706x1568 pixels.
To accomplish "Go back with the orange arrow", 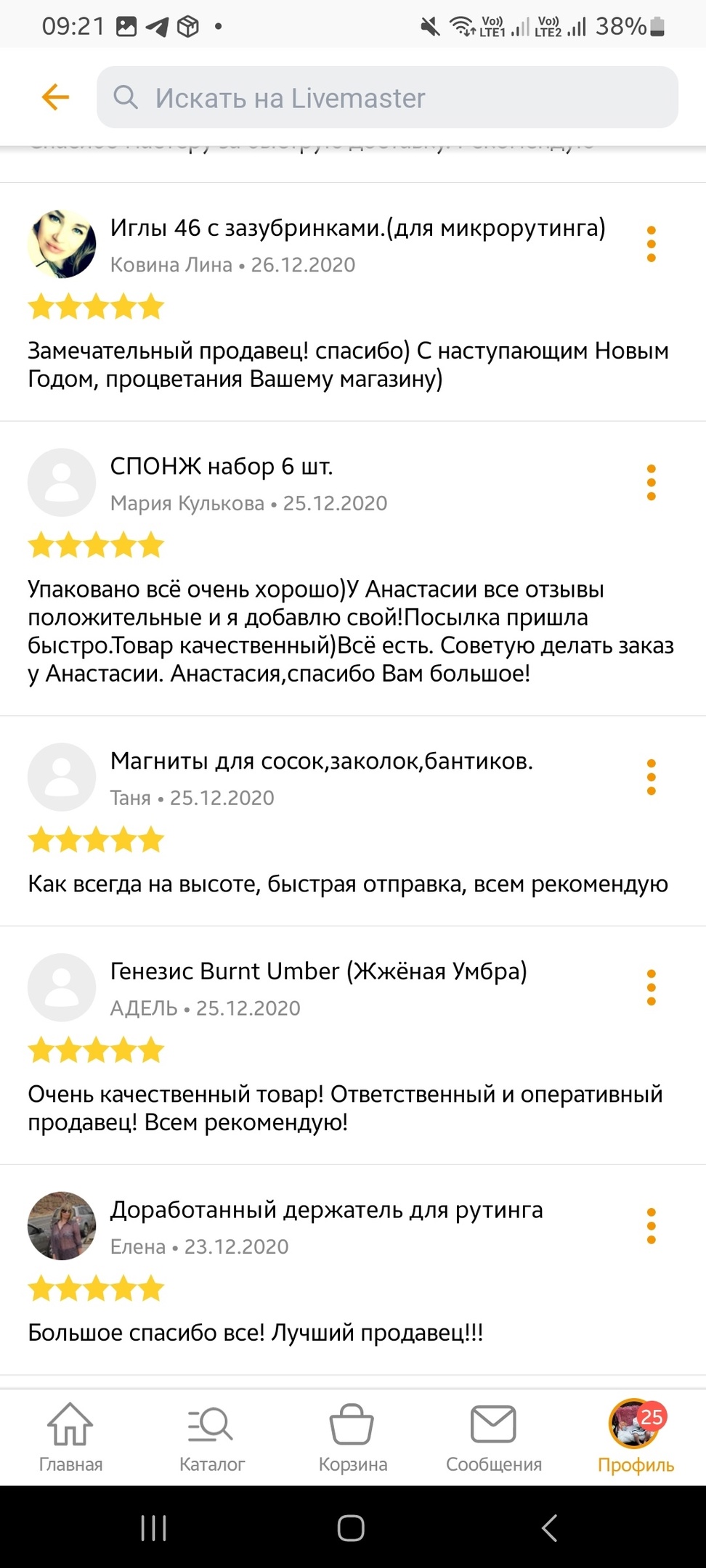I will tap(55, 97).
